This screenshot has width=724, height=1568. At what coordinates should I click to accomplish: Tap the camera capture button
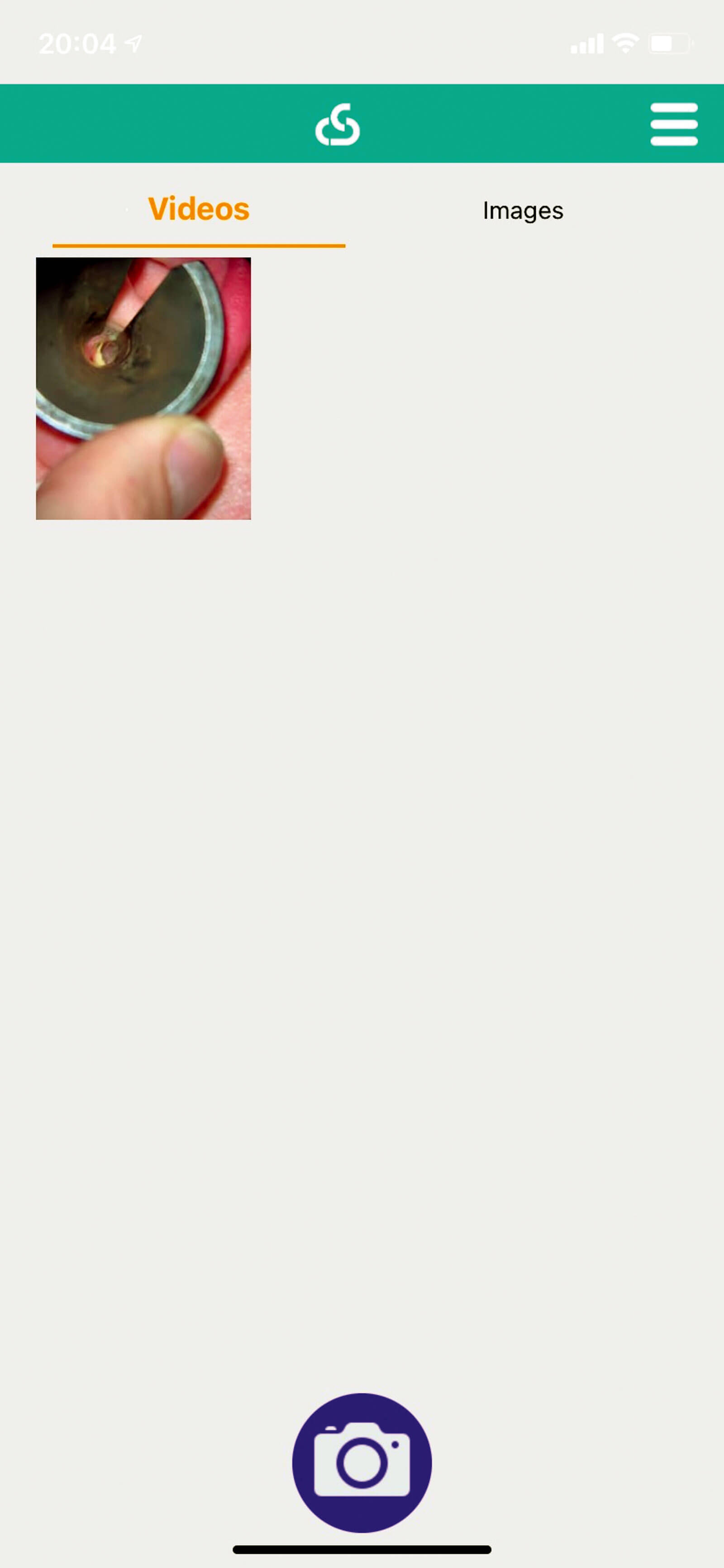point(362,1463)
